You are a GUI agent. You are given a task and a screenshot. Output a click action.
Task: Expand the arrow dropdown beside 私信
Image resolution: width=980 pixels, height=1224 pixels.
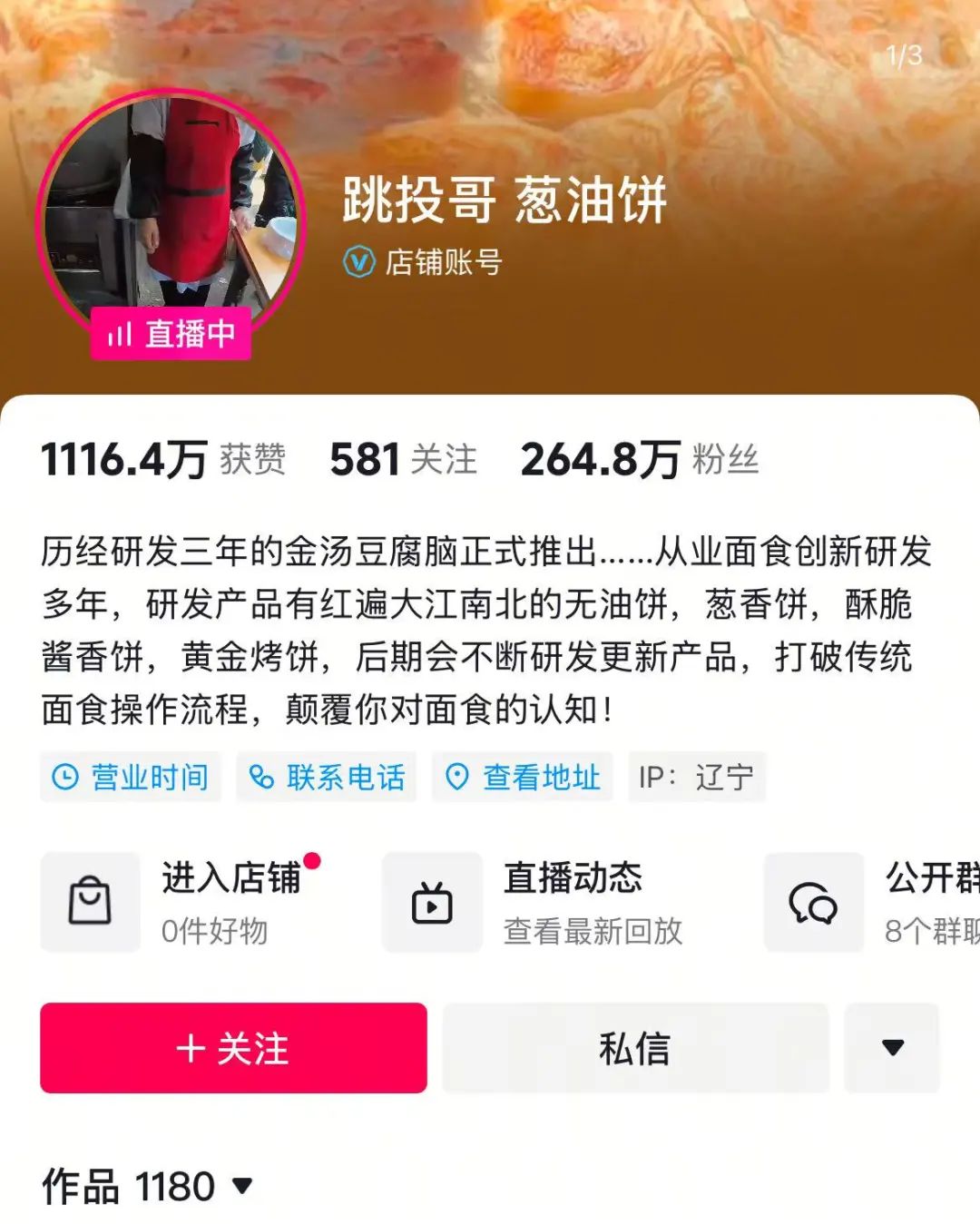pos(892,1048)
